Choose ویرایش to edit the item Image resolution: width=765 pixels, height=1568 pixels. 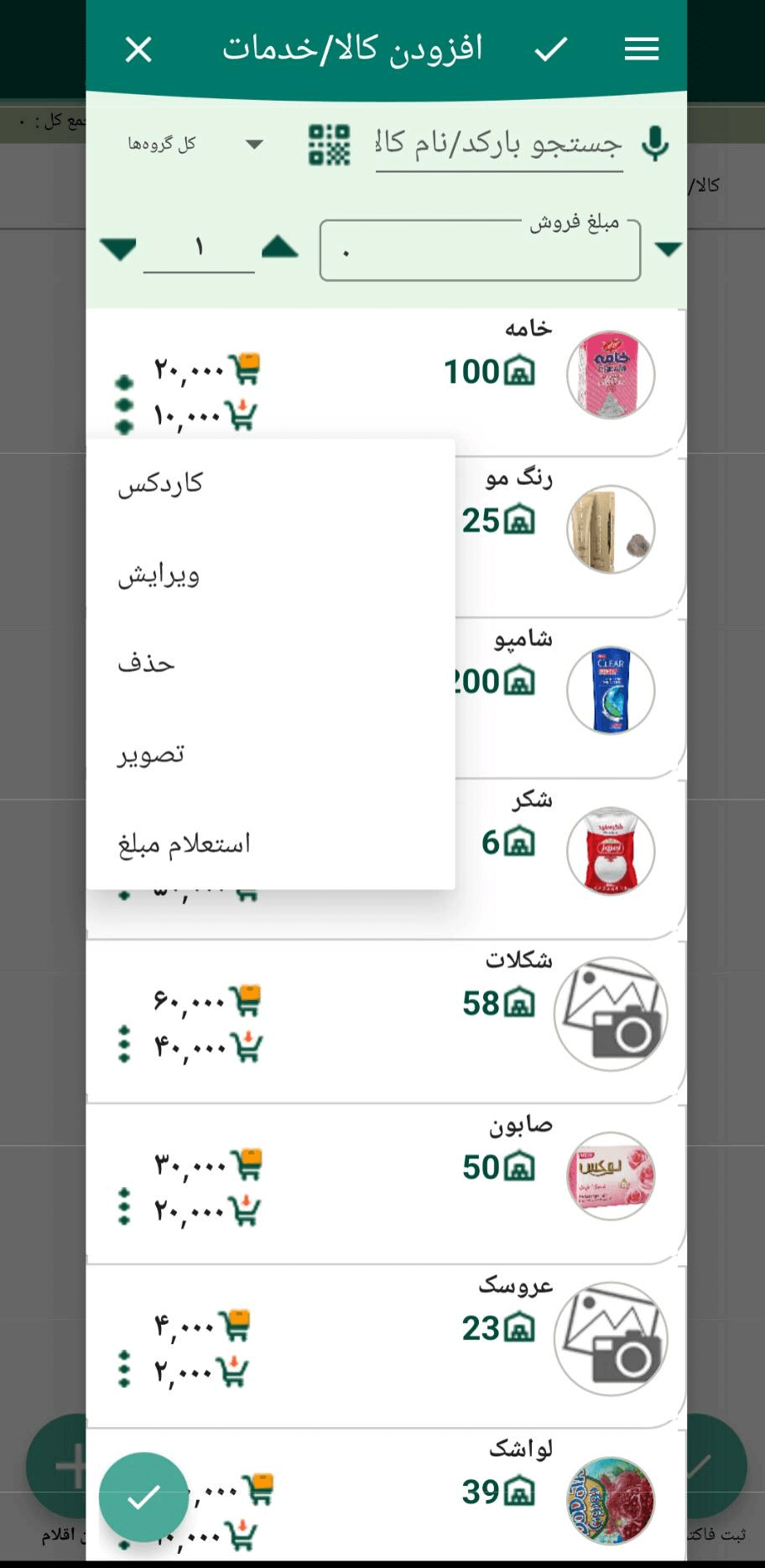pyautogui.click(x=159, y=576)
